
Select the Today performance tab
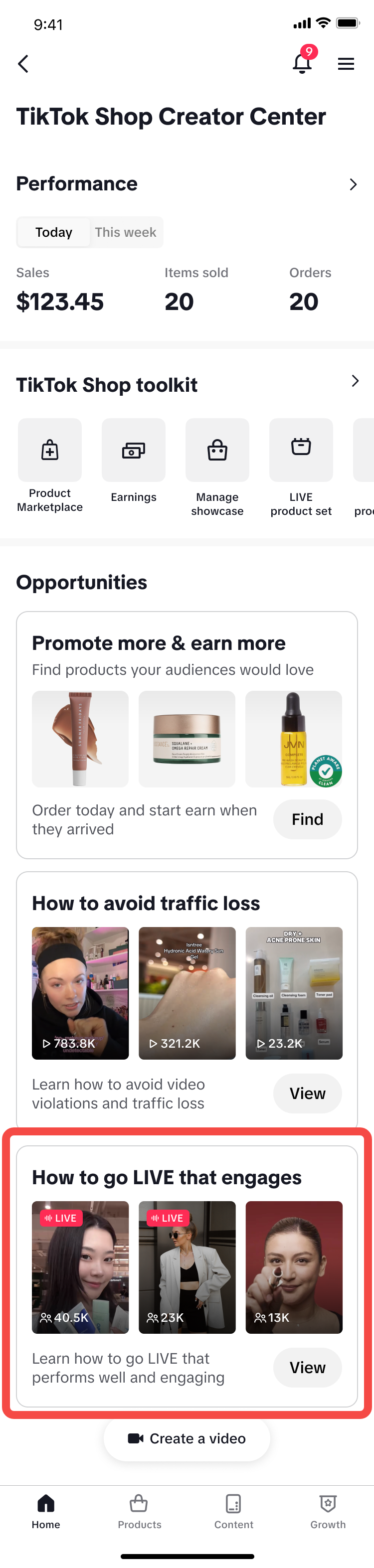pos(53,233)
